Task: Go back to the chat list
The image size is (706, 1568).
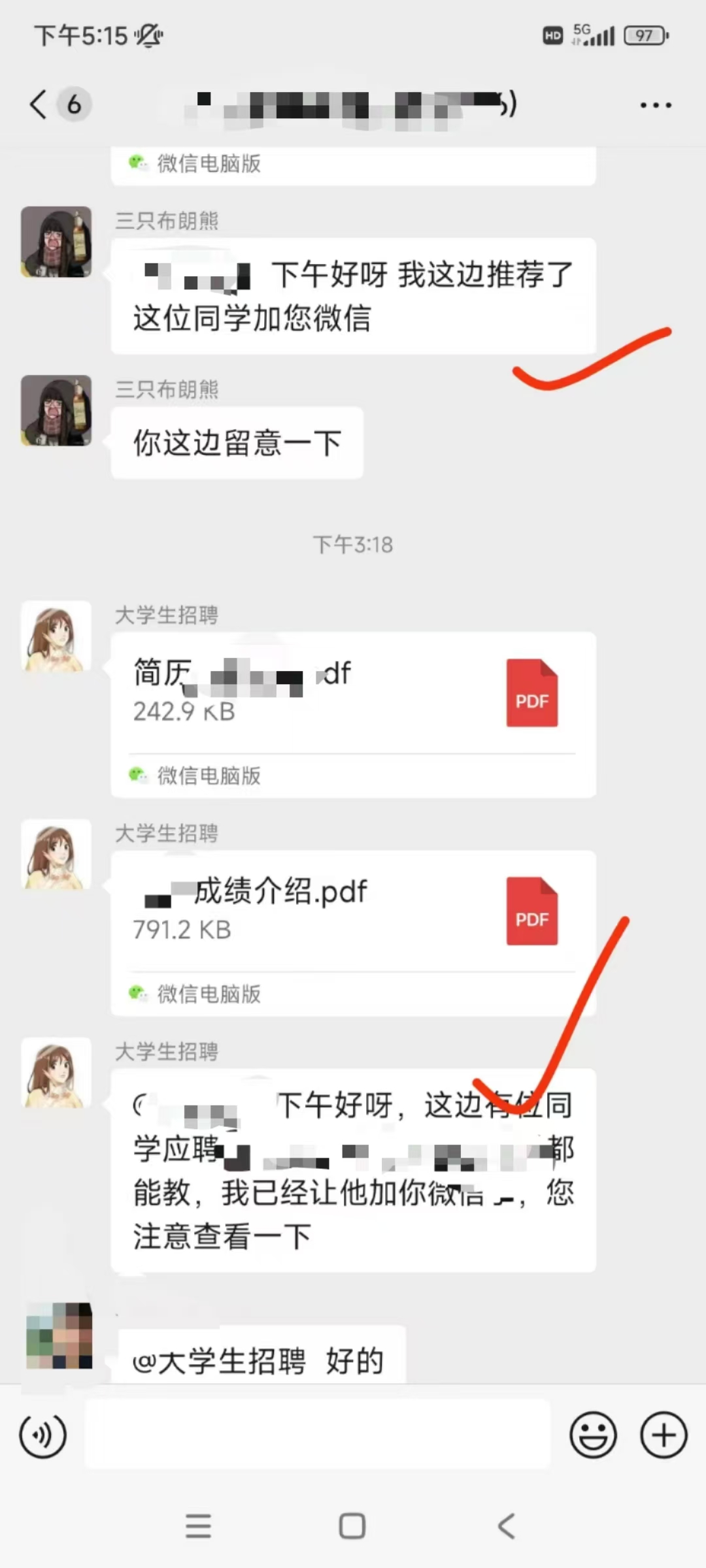Action: (x=39, y=105)
